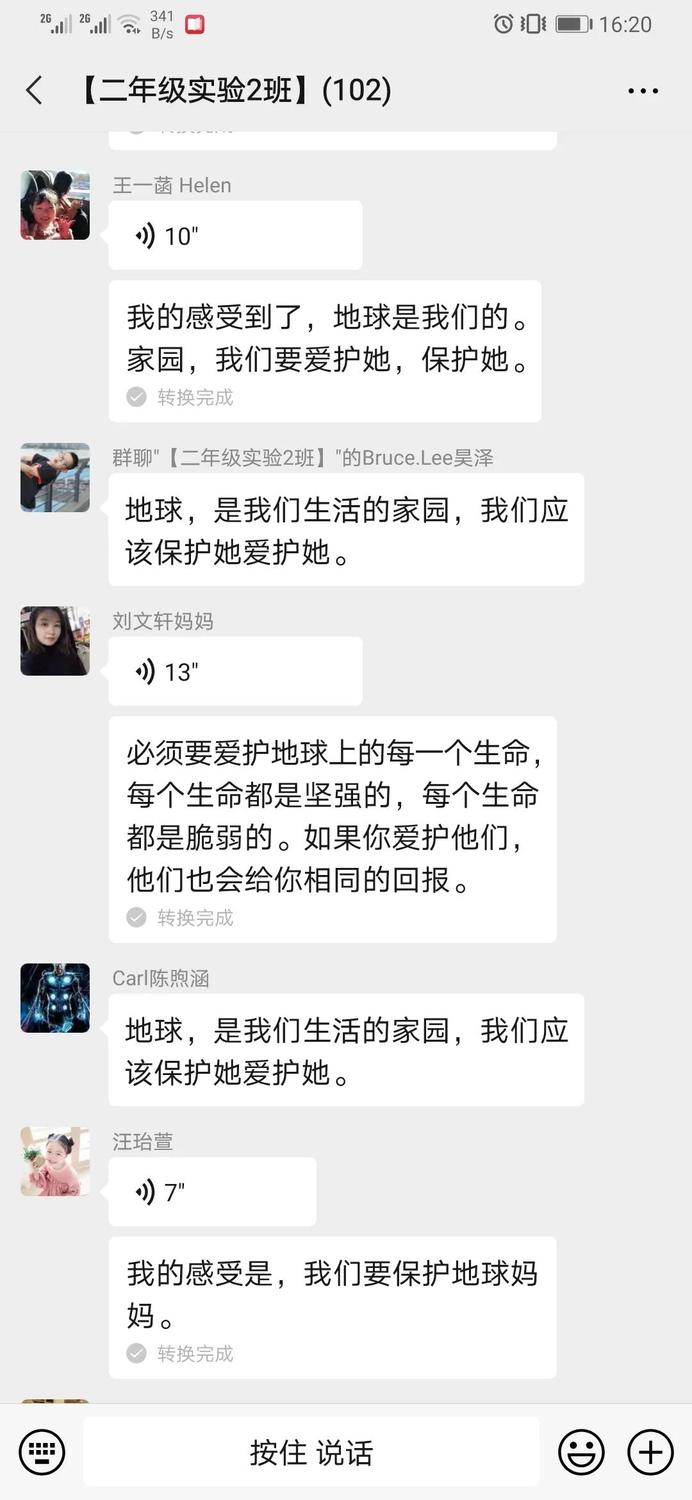The image size is (692, 1500).
Task: Open 王一菡 Helen's profile avatar
Action: (55, 205)
